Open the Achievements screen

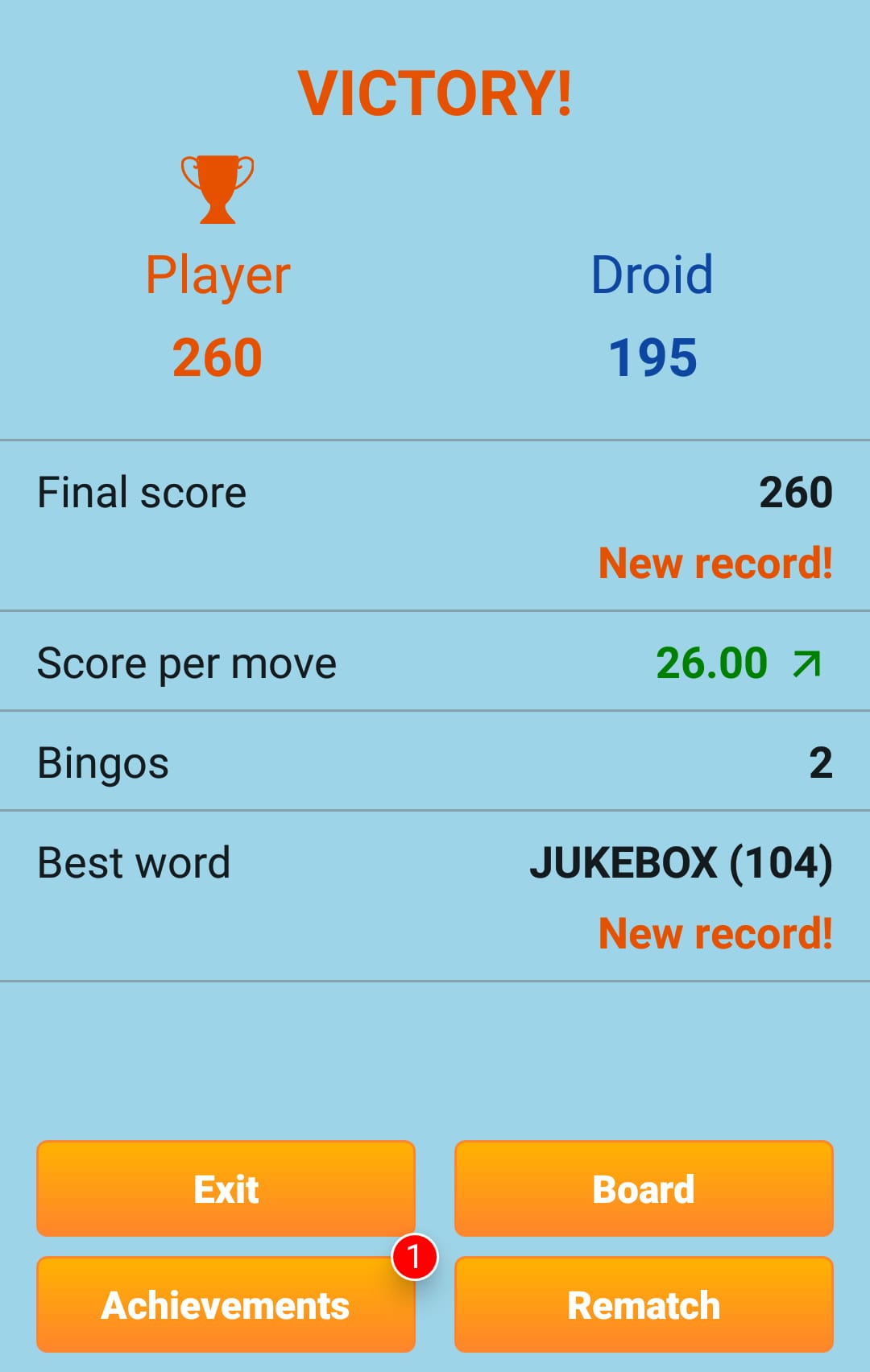[x=226, y=1304]
